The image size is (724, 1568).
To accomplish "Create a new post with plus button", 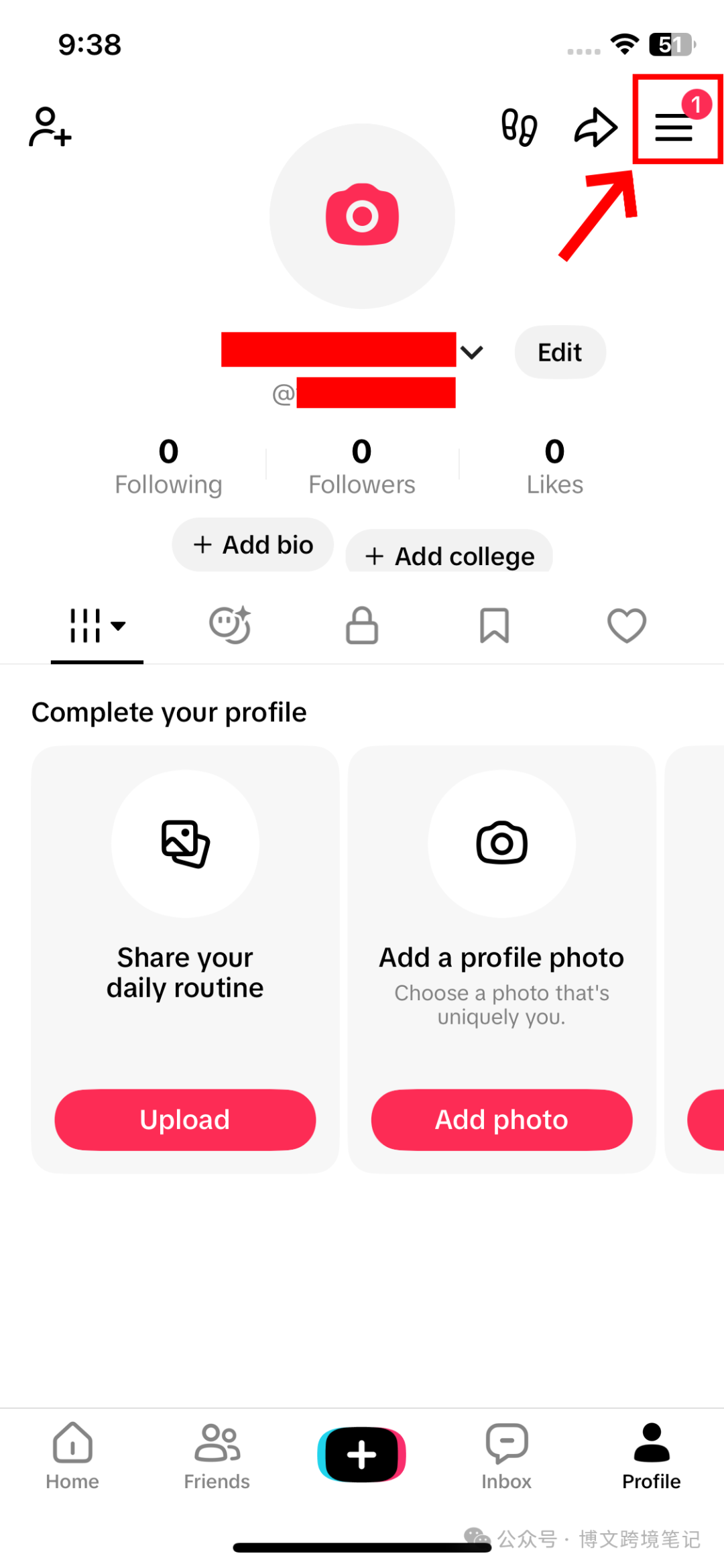I will pos(362,1455).
